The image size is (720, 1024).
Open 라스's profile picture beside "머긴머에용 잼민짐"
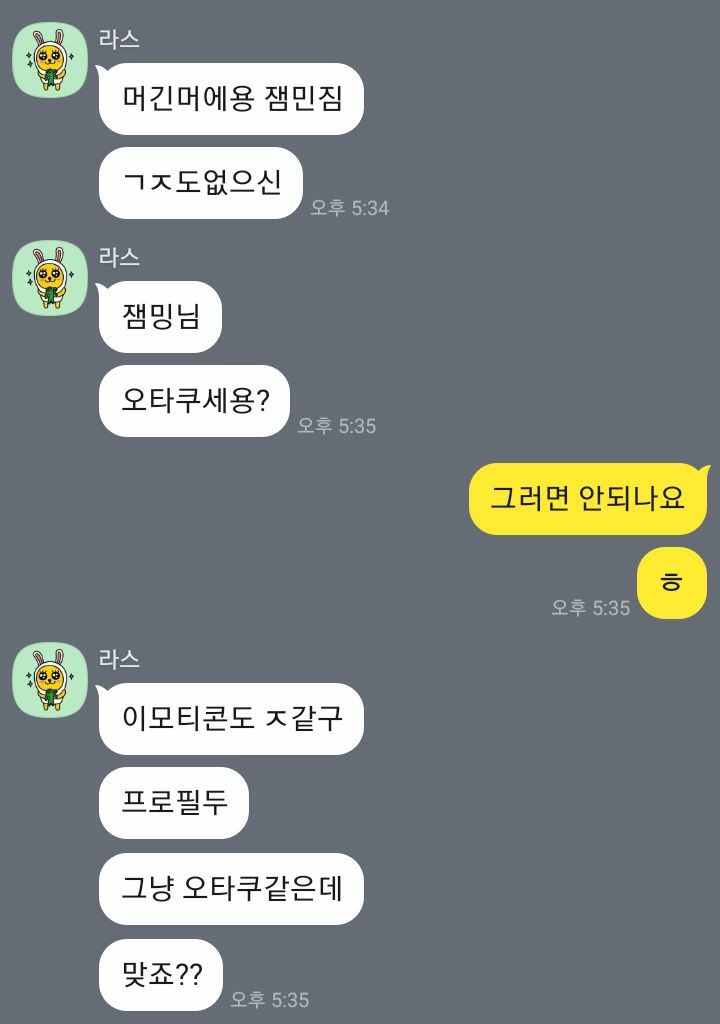pos(50,60)
